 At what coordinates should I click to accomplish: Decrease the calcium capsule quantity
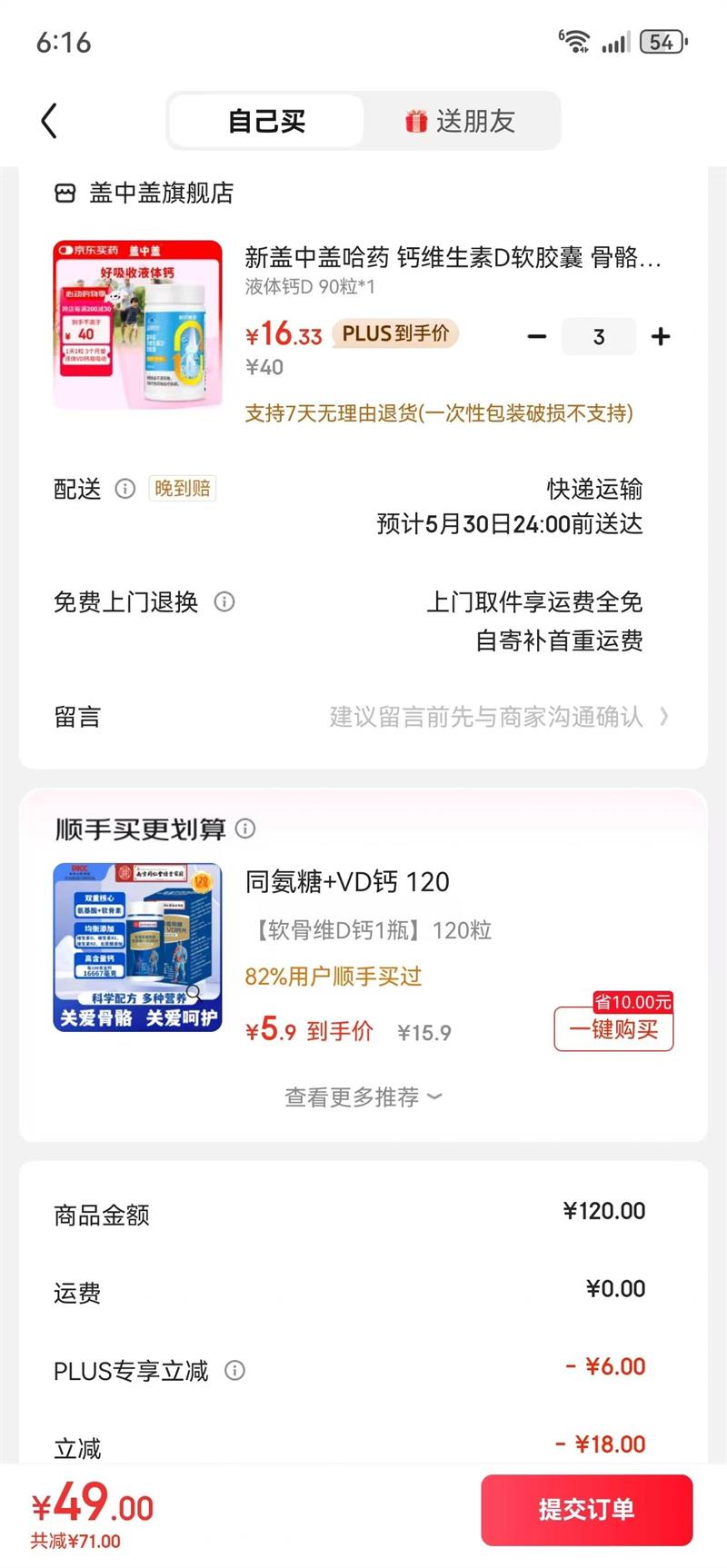537,337
